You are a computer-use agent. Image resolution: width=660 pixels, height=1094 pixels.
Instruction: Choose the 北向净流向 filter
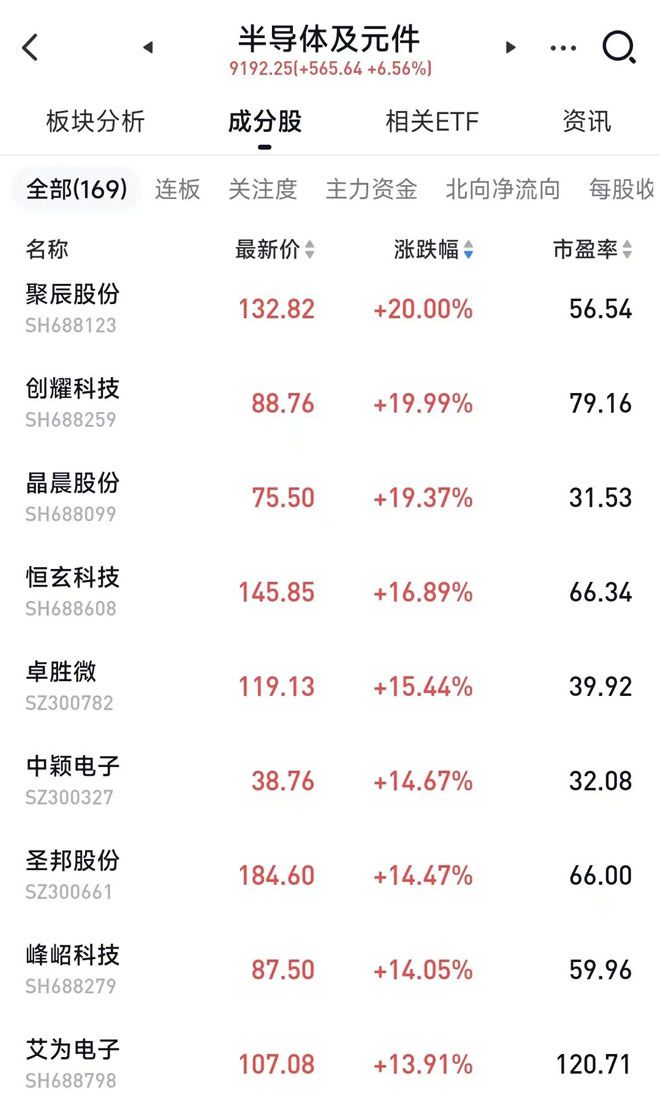pos(503,189)
